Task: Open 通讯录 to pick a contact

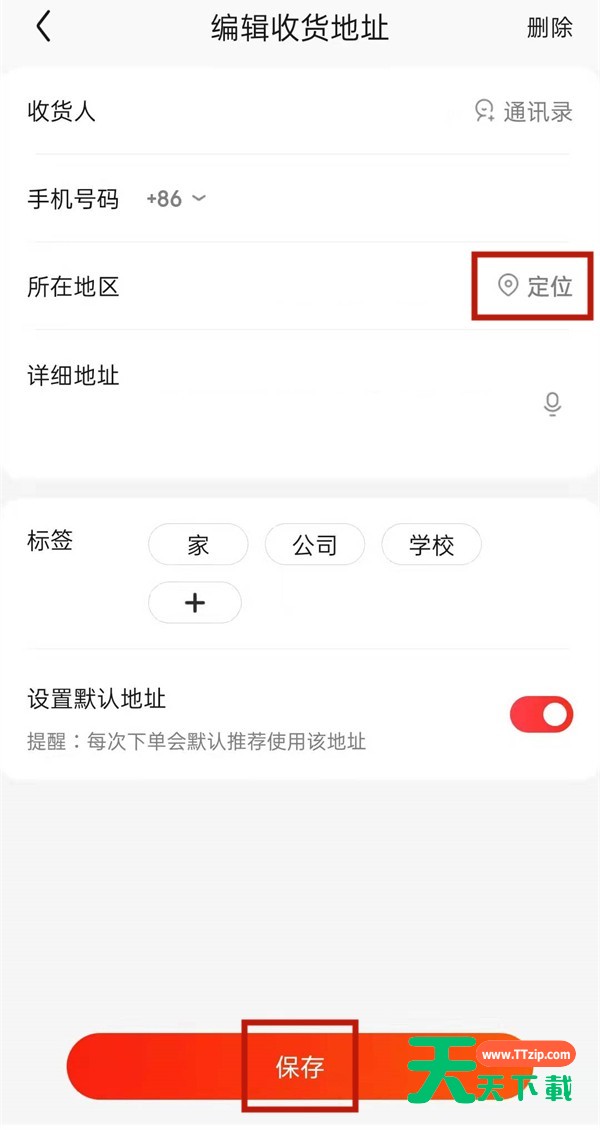Action: click(524, 111)
